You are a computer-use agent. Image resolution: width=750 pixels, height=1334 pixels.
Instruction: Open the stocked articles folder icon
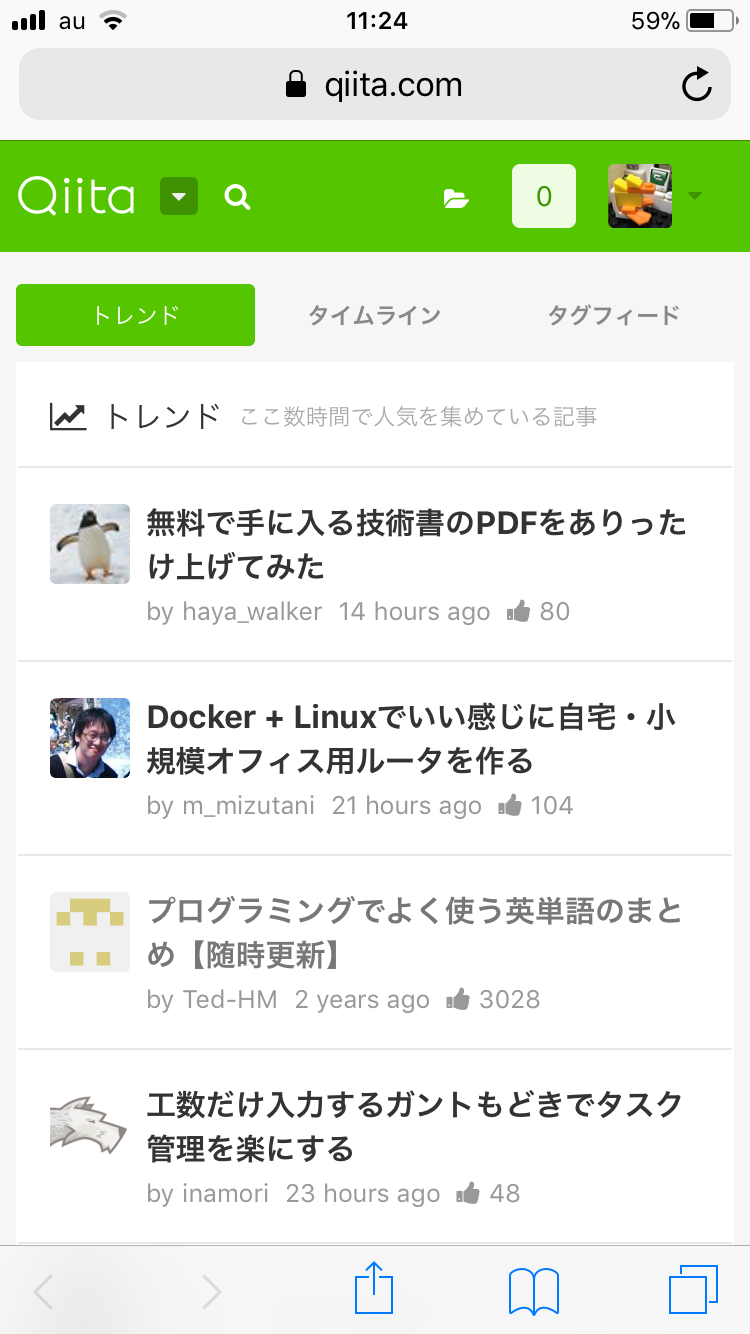click(456, 198)
